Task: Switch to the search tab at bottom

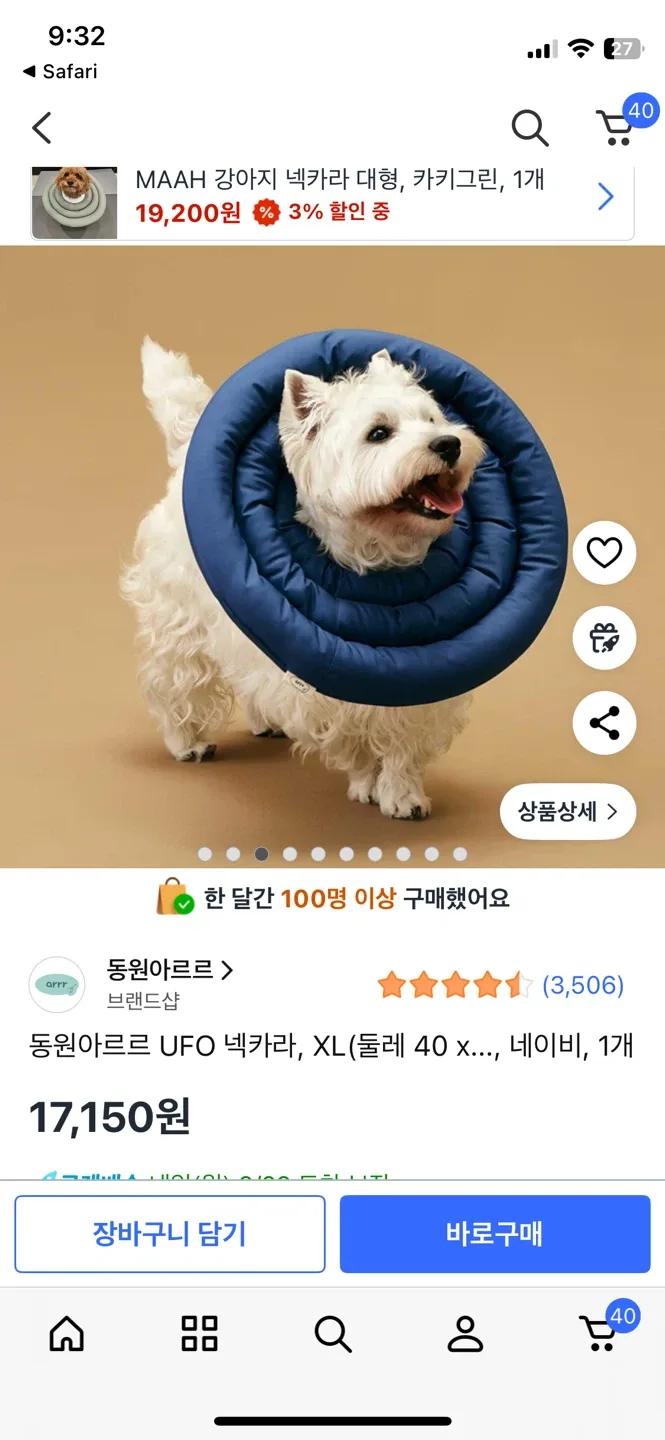Action: [332, 1333]
